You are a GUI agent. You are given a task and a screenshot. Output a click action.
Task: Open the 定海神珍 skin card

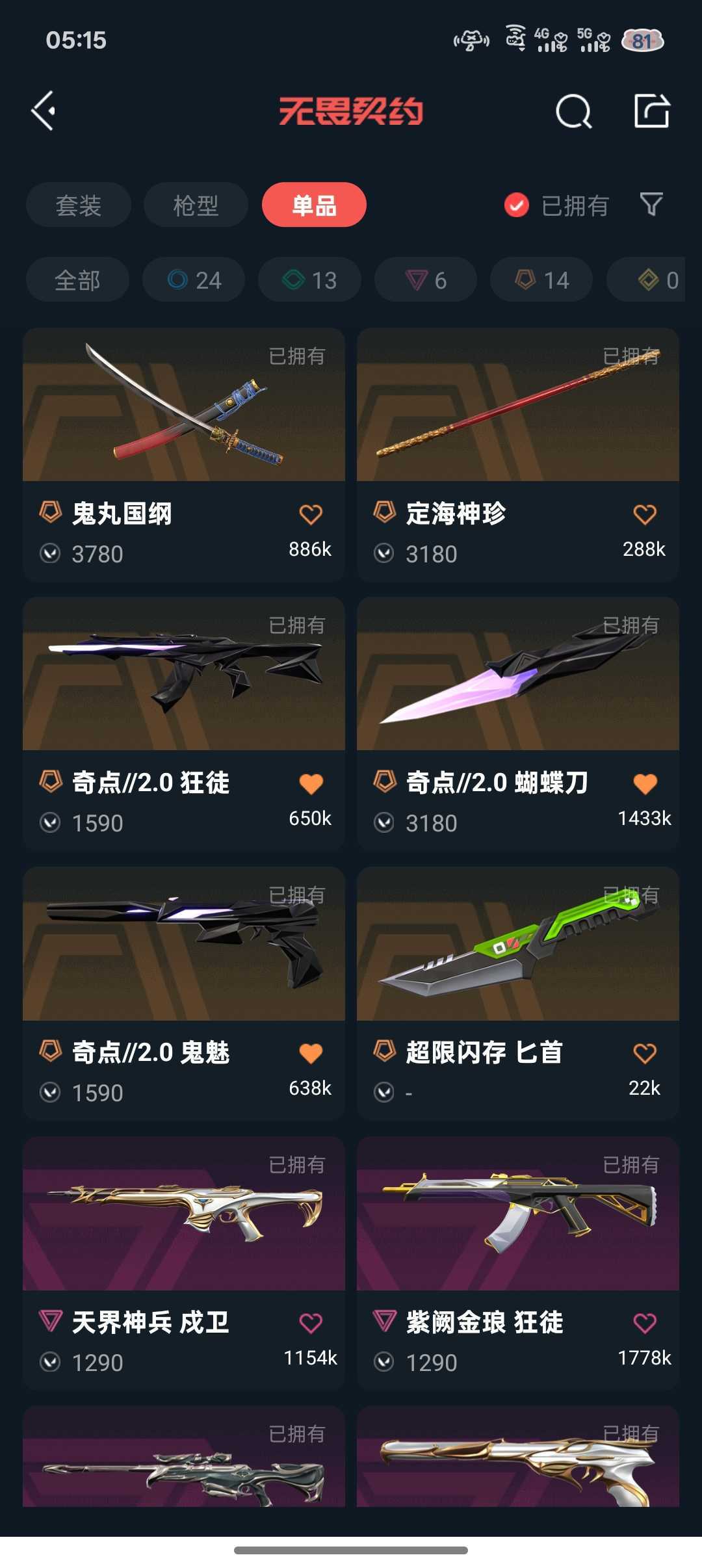coord(518,454)
